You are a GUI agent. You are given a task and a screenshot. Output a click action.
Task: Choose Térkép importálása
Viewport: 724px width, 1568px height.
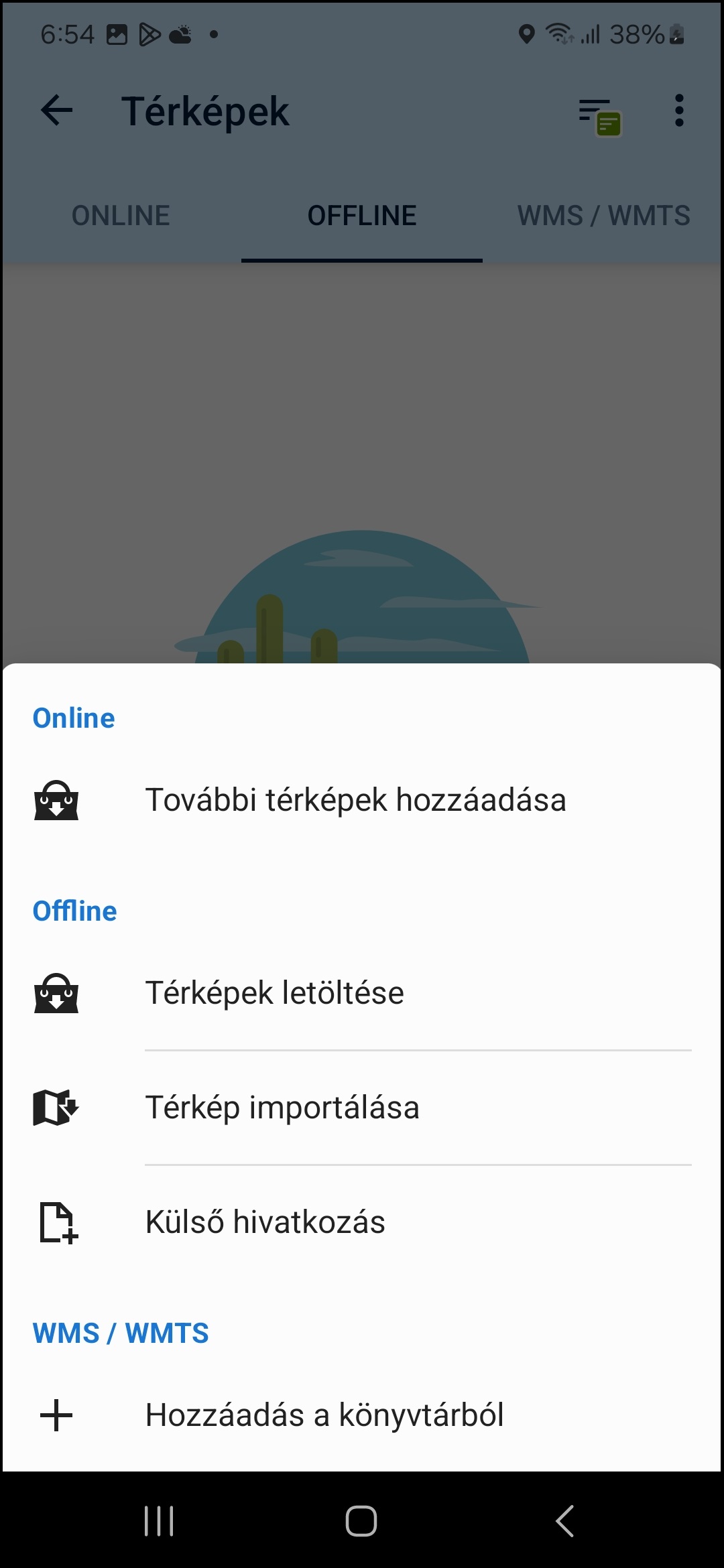click(x=362, y=1108)
